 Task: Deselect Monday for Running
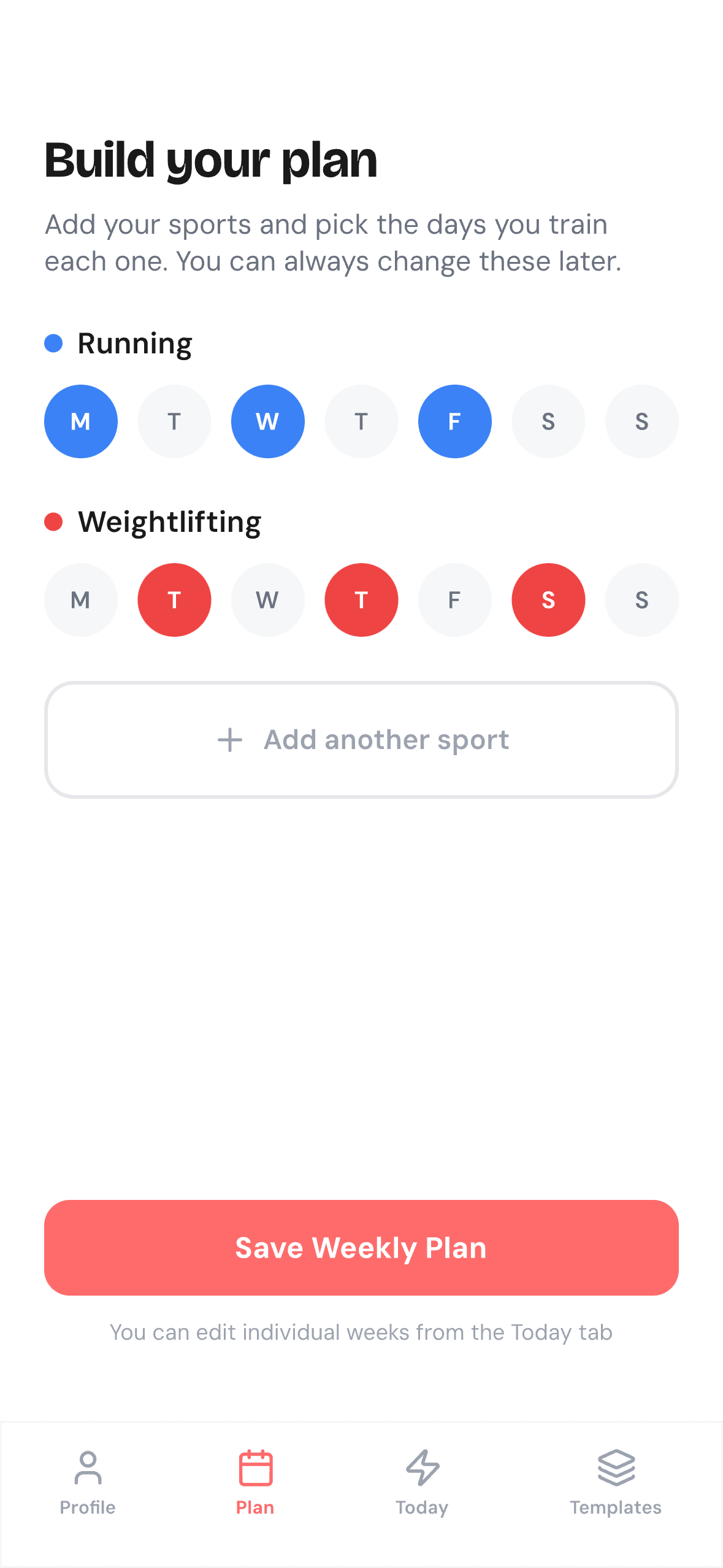80,421
